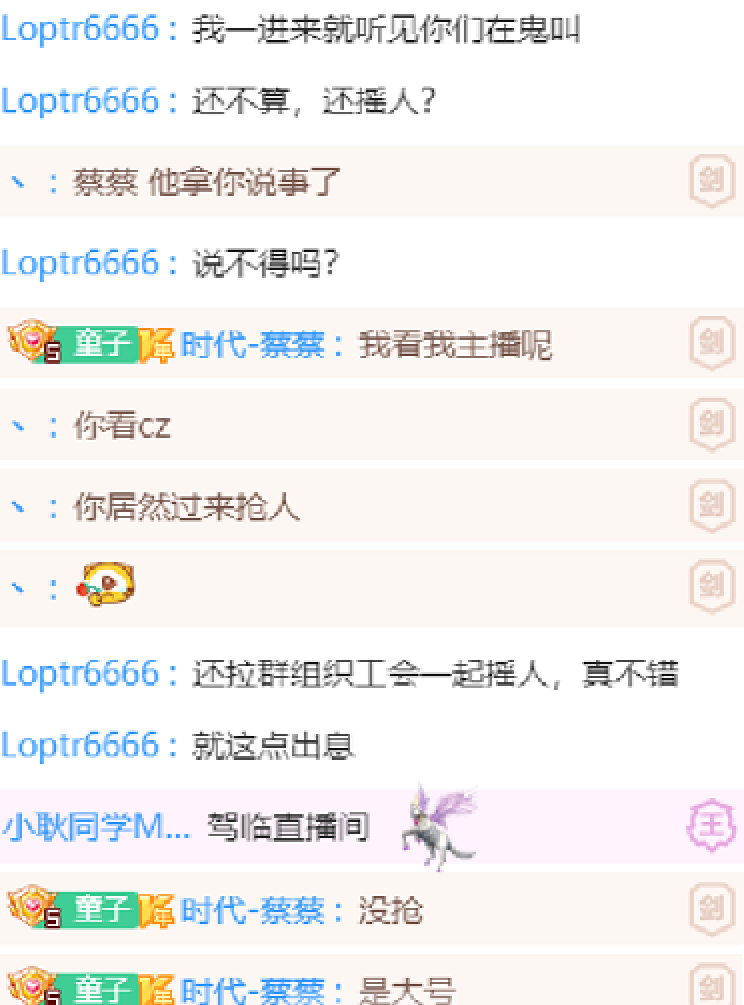This screenshot has height=1005, width=744.
Task: Tap 小耿同学M... in the entry notice
Action: click(96, 827)
